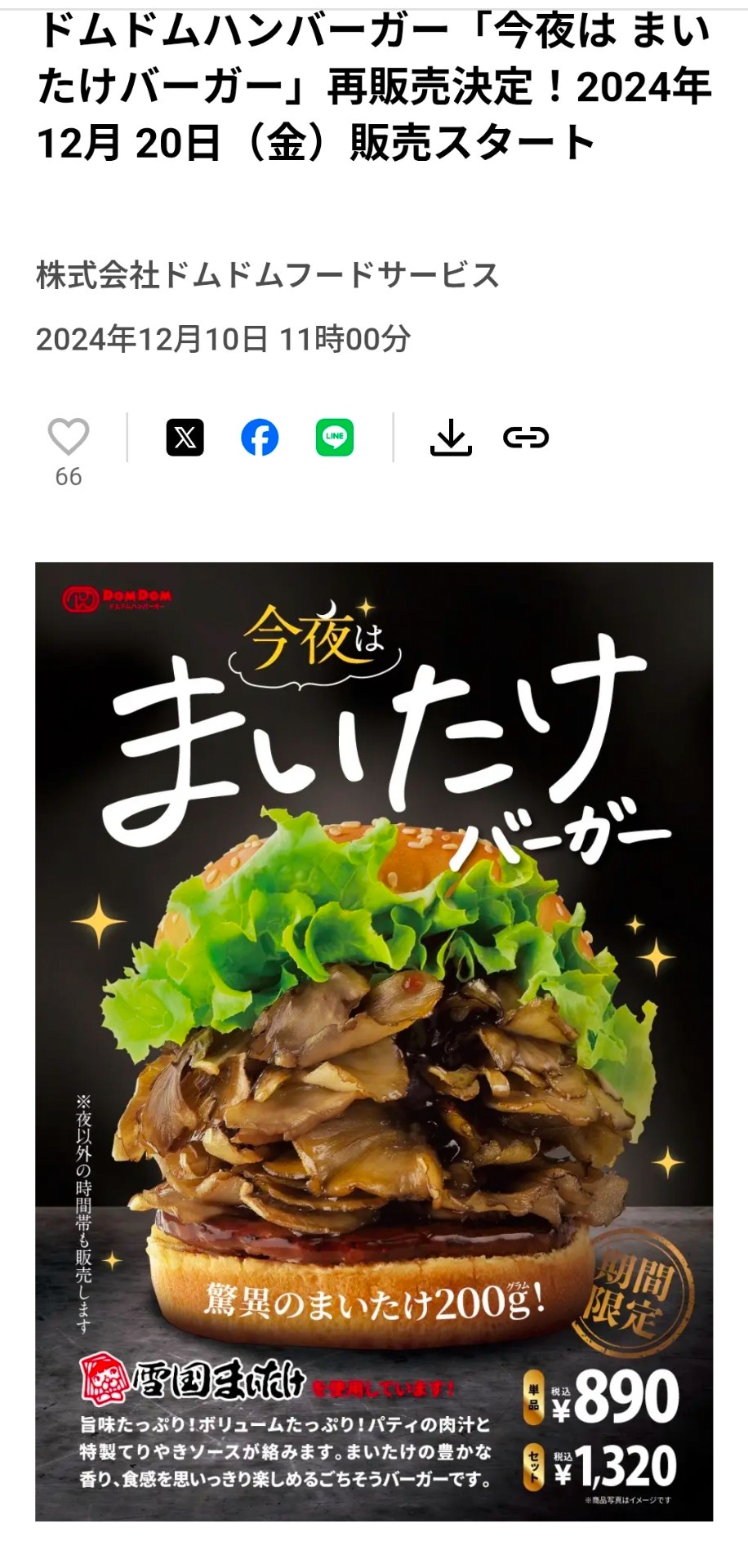Share the article via LINE
This screenshot has width=748, height=1568.
pos(335,438)
